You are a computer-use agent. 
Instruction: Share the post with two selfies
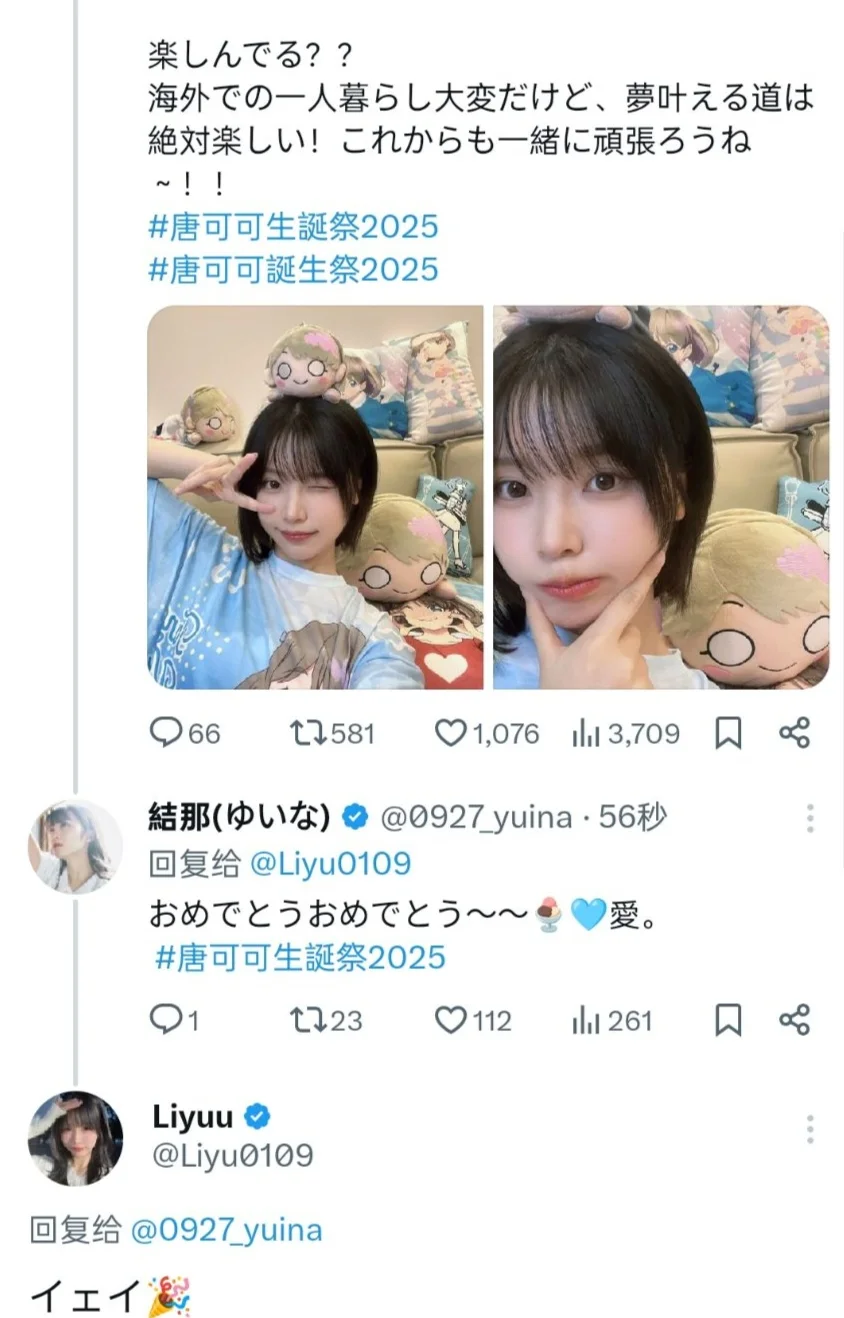click(794, 734)
